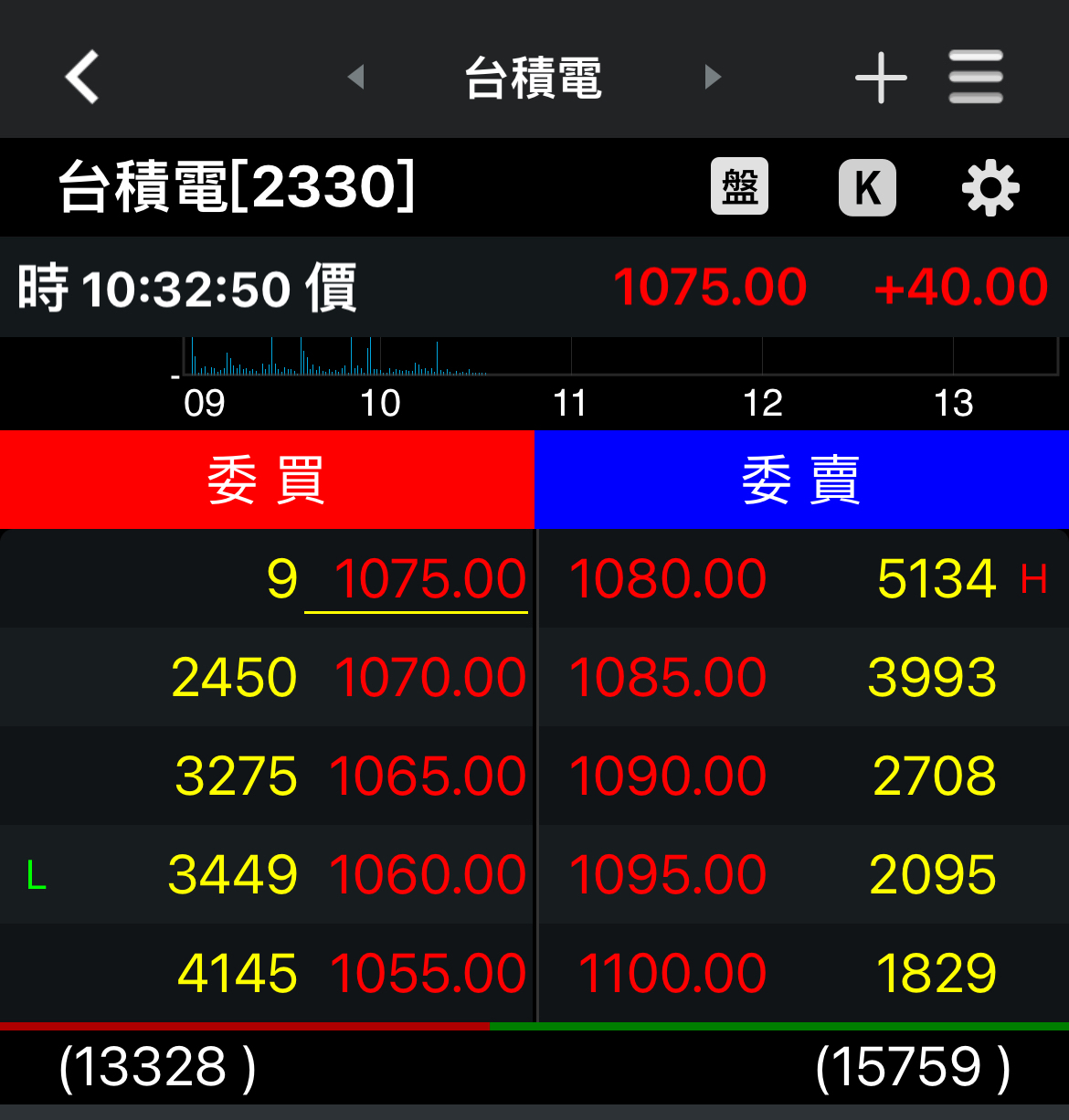The width and height of the screenshot is (1069, 1120).
Task: Open the hamburger menu
Action: coord(975,77)
